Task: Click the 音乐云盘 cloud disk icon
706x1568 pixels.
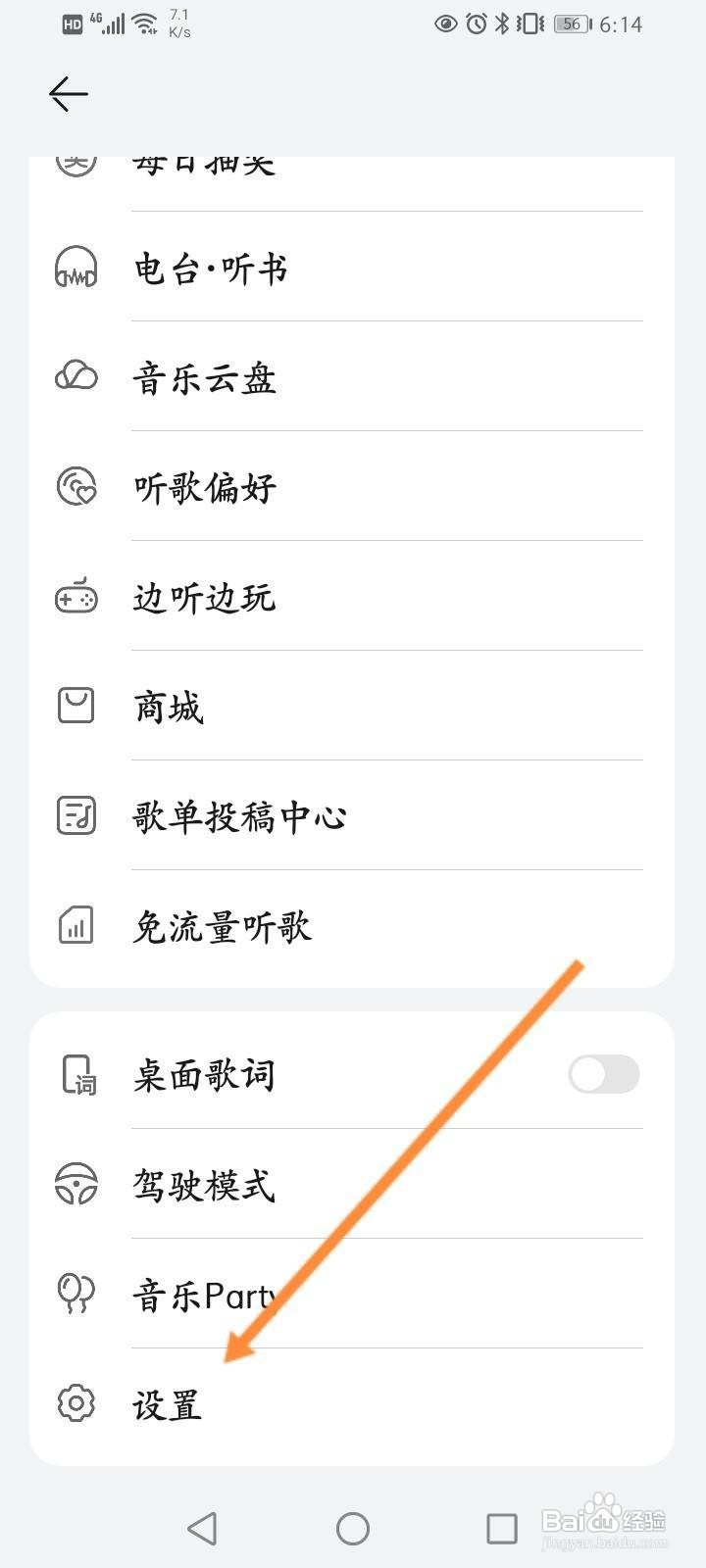Action: (x=76, y=375)
